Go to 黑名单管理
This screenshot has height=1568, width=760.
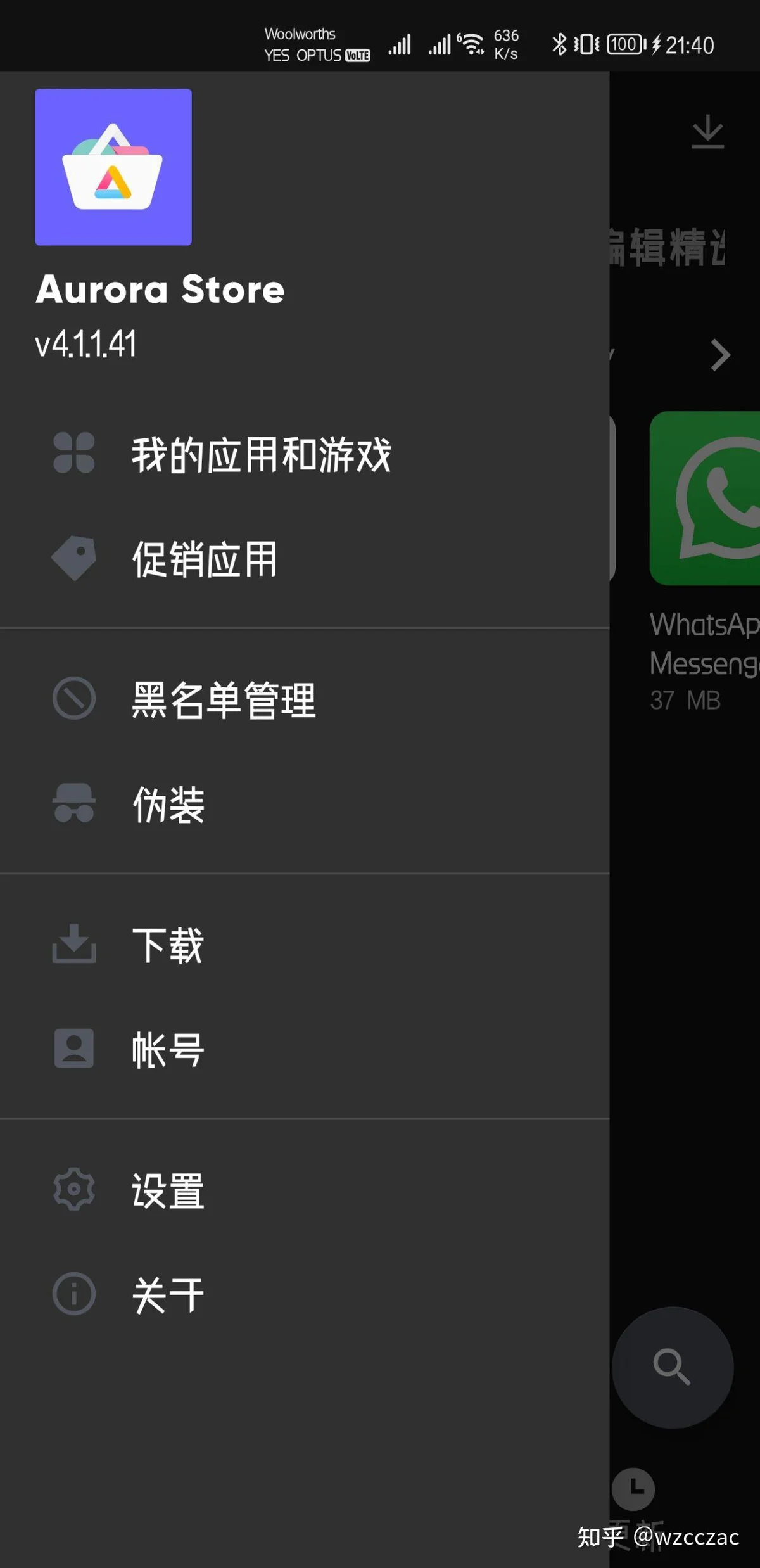pos(305,699)
